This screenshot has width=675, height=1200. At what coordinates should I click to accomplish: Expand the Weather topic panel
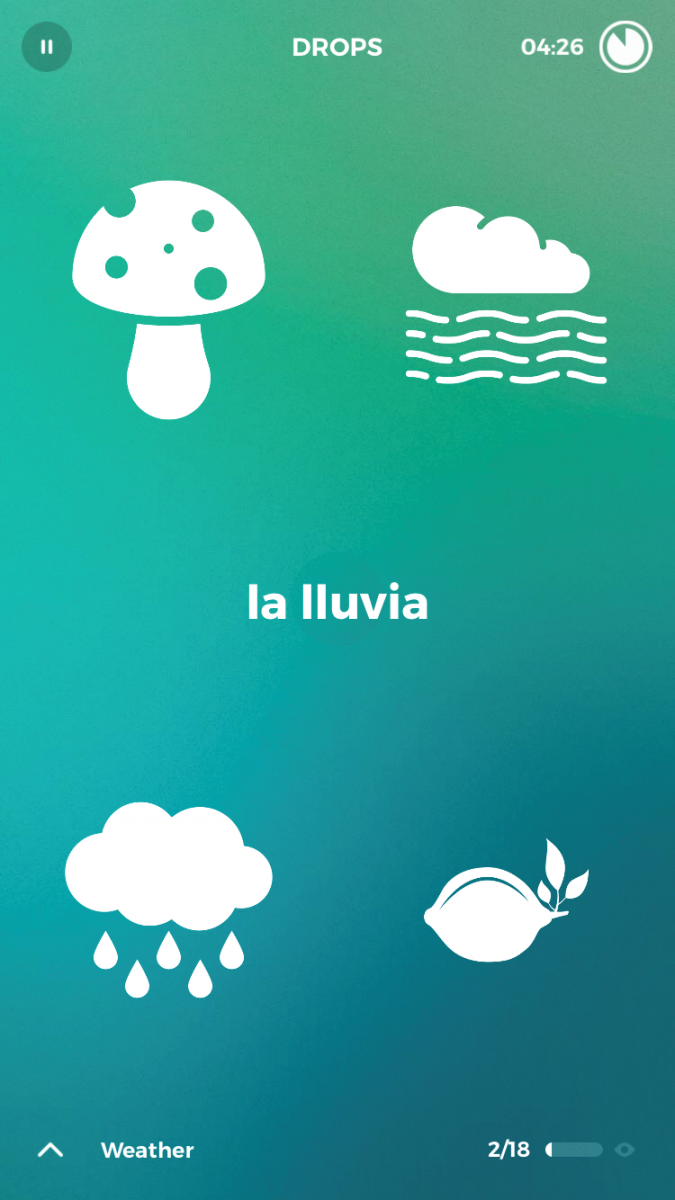pyautogui.click(x=50, y=1150)
